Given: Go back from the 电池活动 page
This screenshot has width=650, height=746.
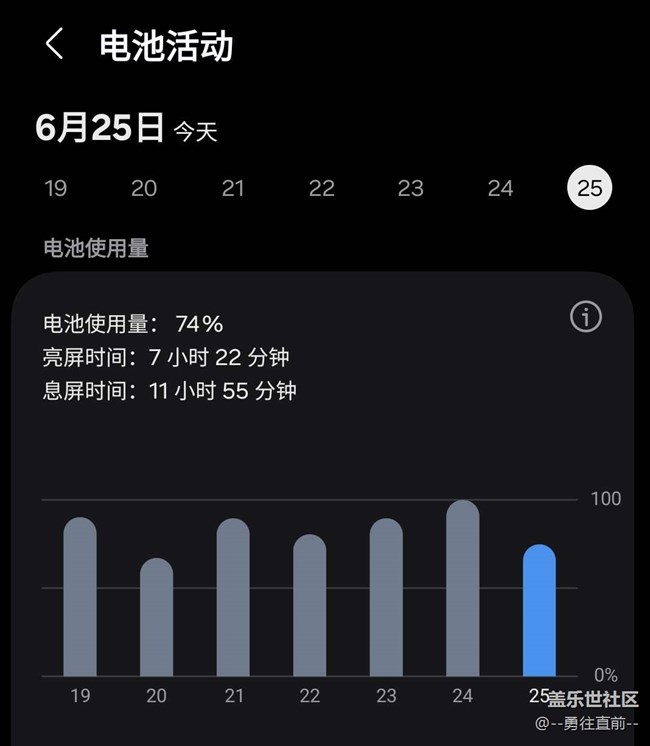Looking at the screenshot, I should tap(55, 45).
